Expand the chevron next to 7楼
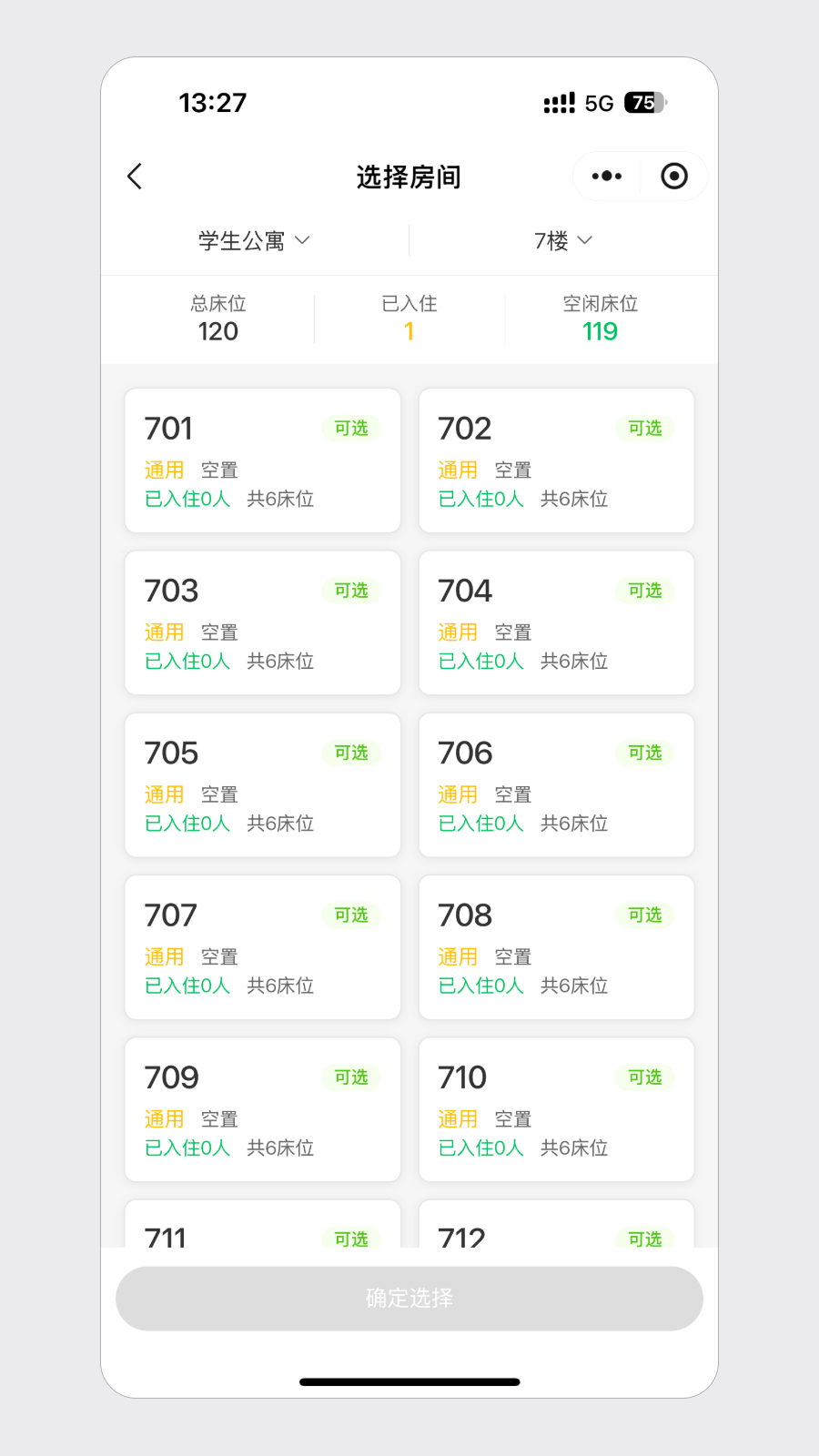This screenshot has height=1456, width=819. click(x=586, y=241)
